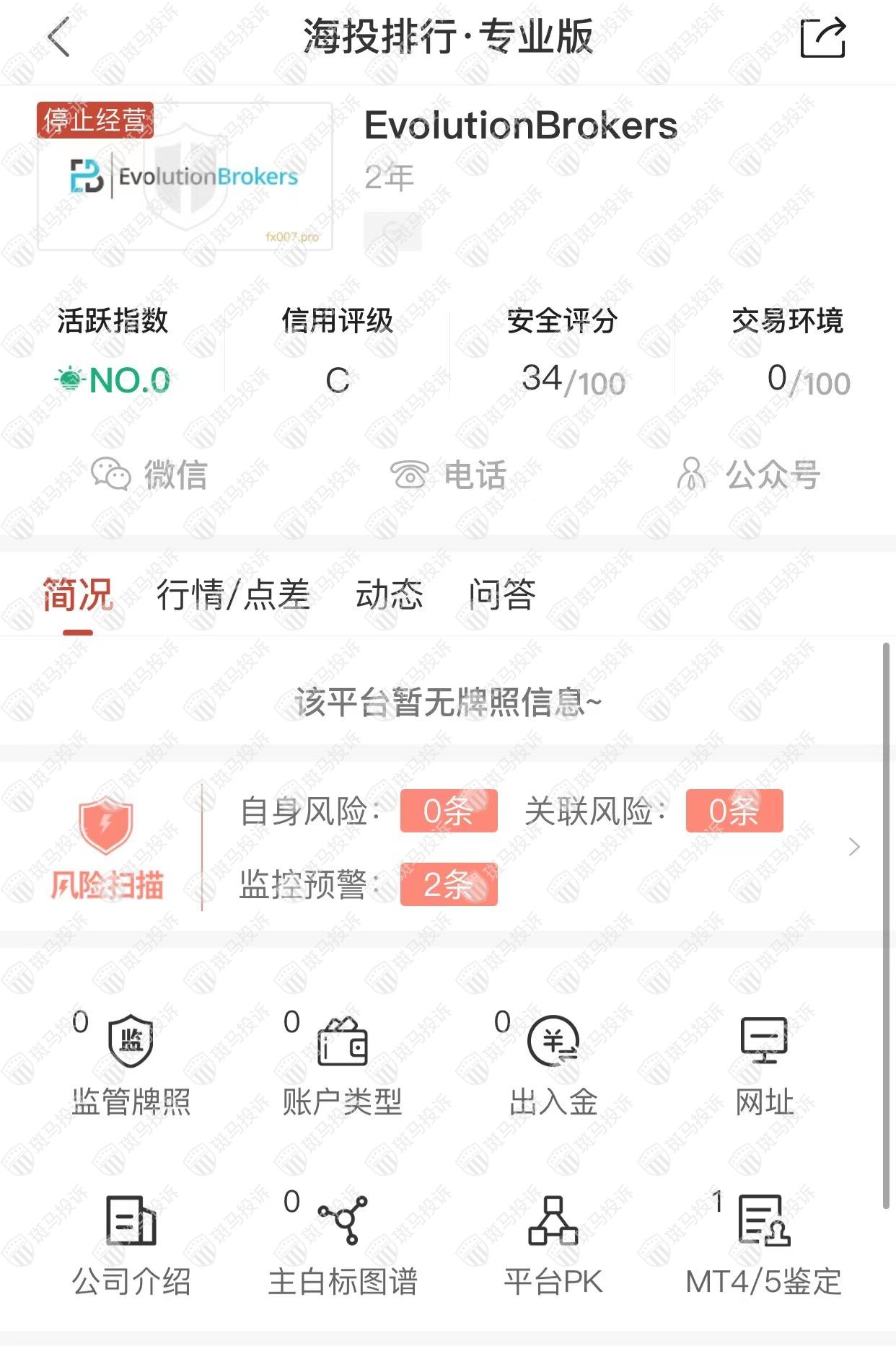Select the 简况 tab
896x1346 pixels.
77,595
